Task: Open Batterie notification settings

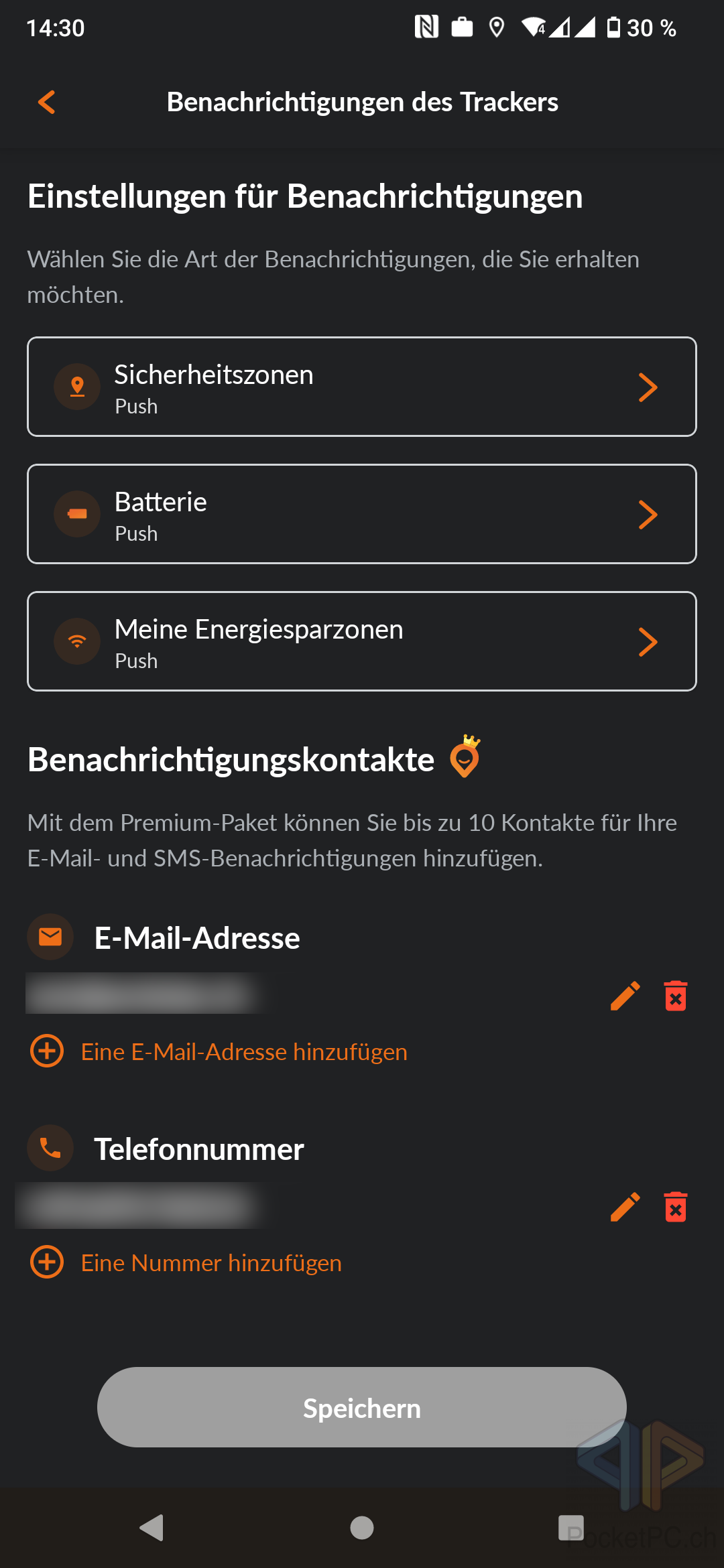Action: pyautogui.click(x=362, y=514)
